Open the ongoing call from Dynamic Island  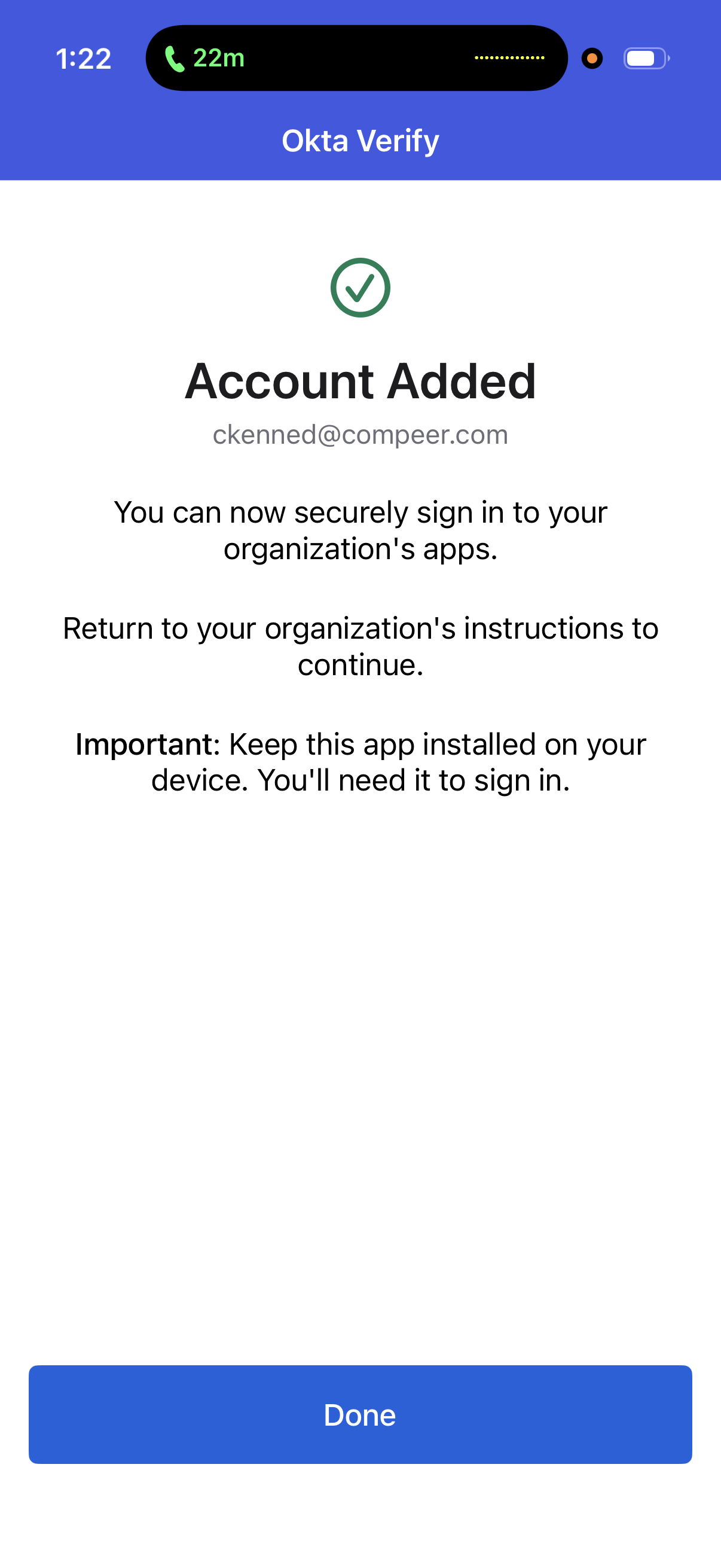[356, 59]
